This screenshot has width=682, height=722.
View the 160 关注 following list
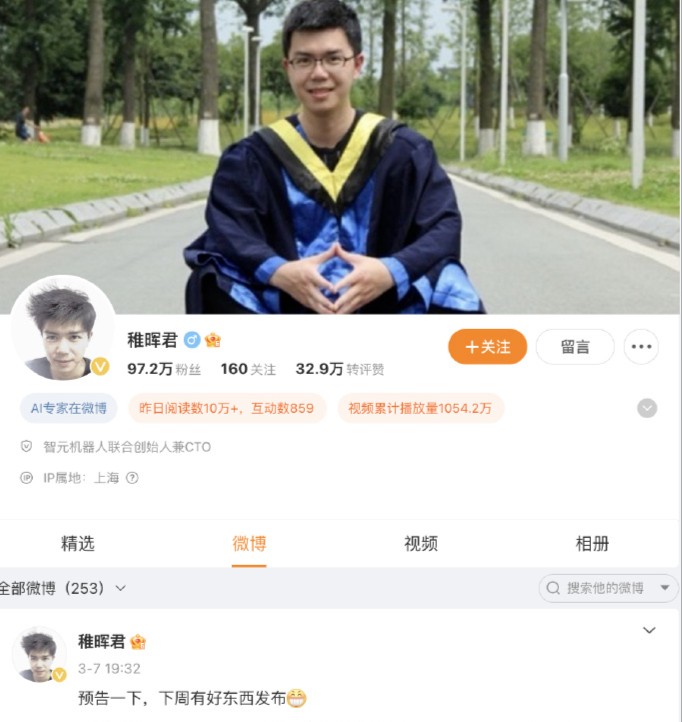pyautogui.click(x=248, y=369)
